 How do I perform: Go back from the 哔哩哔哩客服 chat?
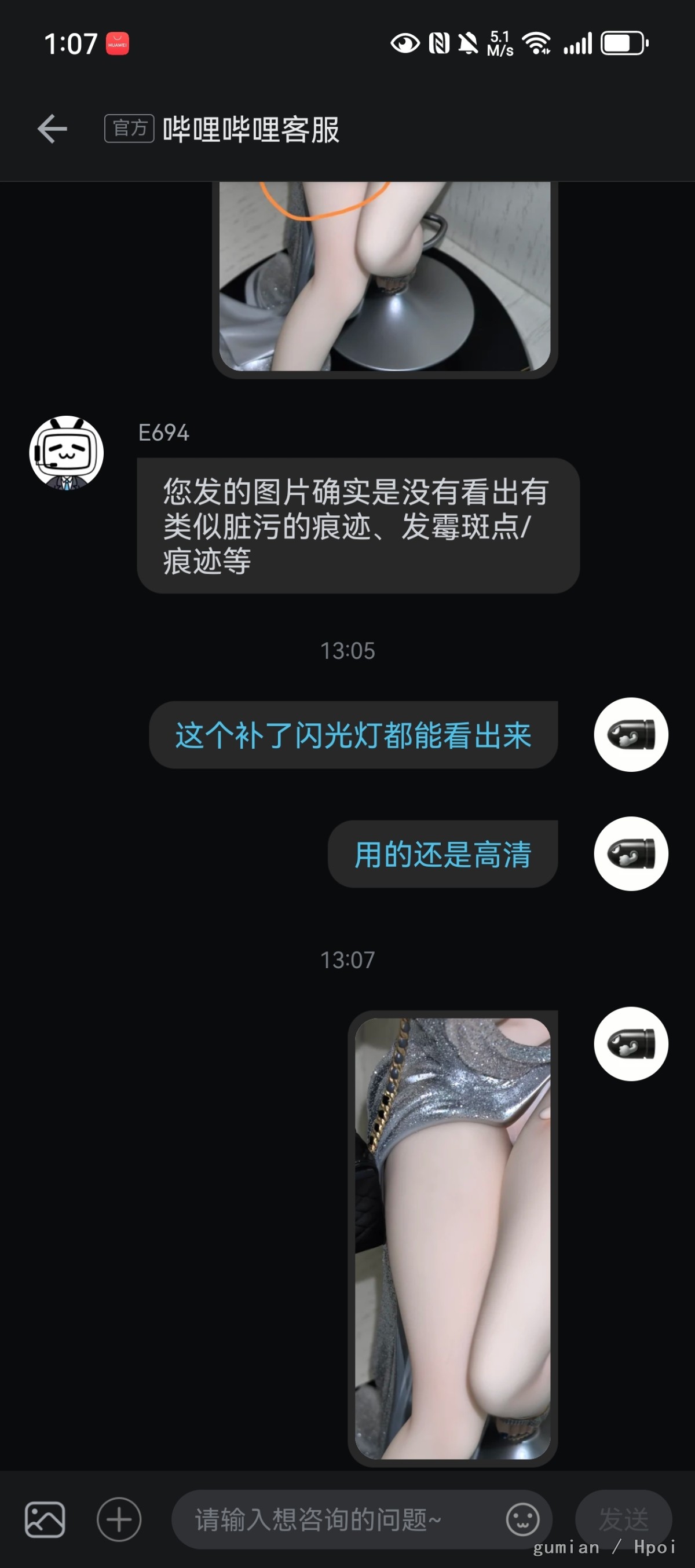pos(52,129)
